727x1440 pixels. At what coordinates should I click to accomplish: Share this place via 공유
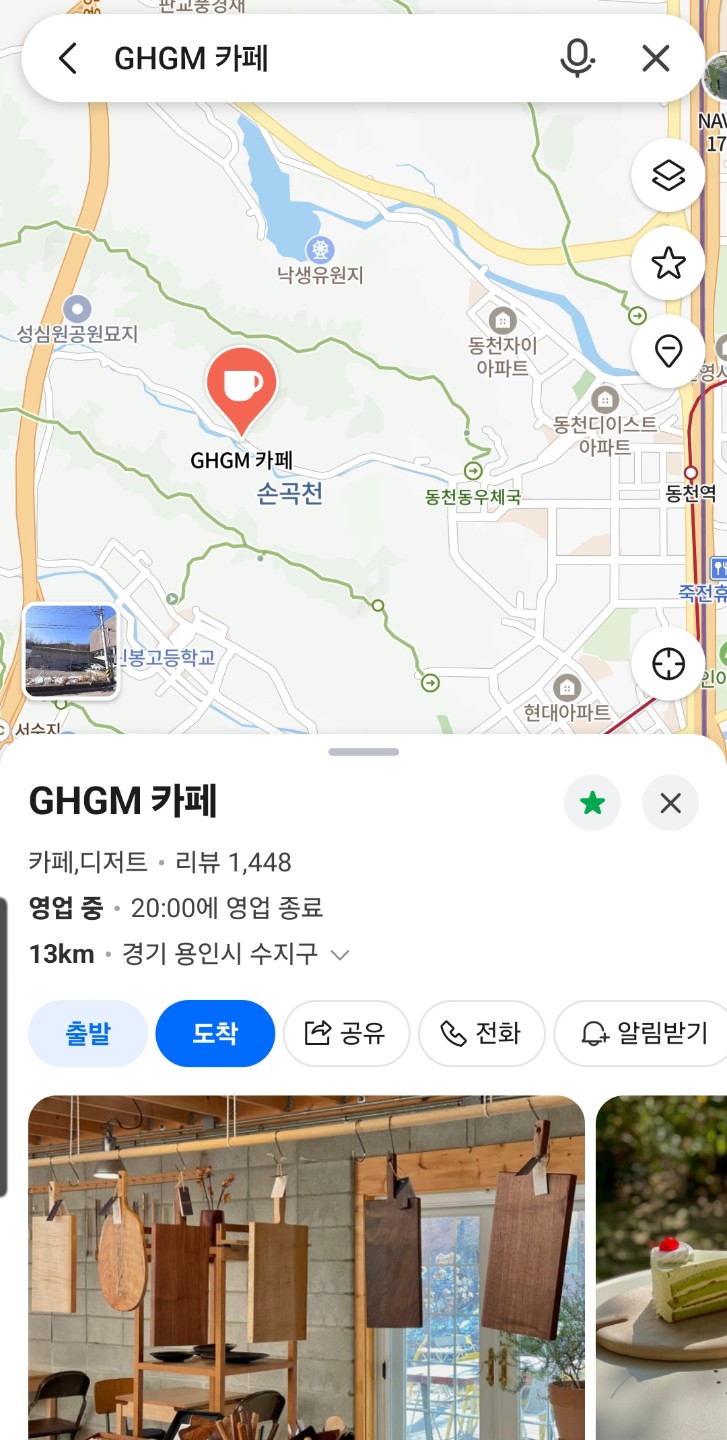[x=346, y=1033]
